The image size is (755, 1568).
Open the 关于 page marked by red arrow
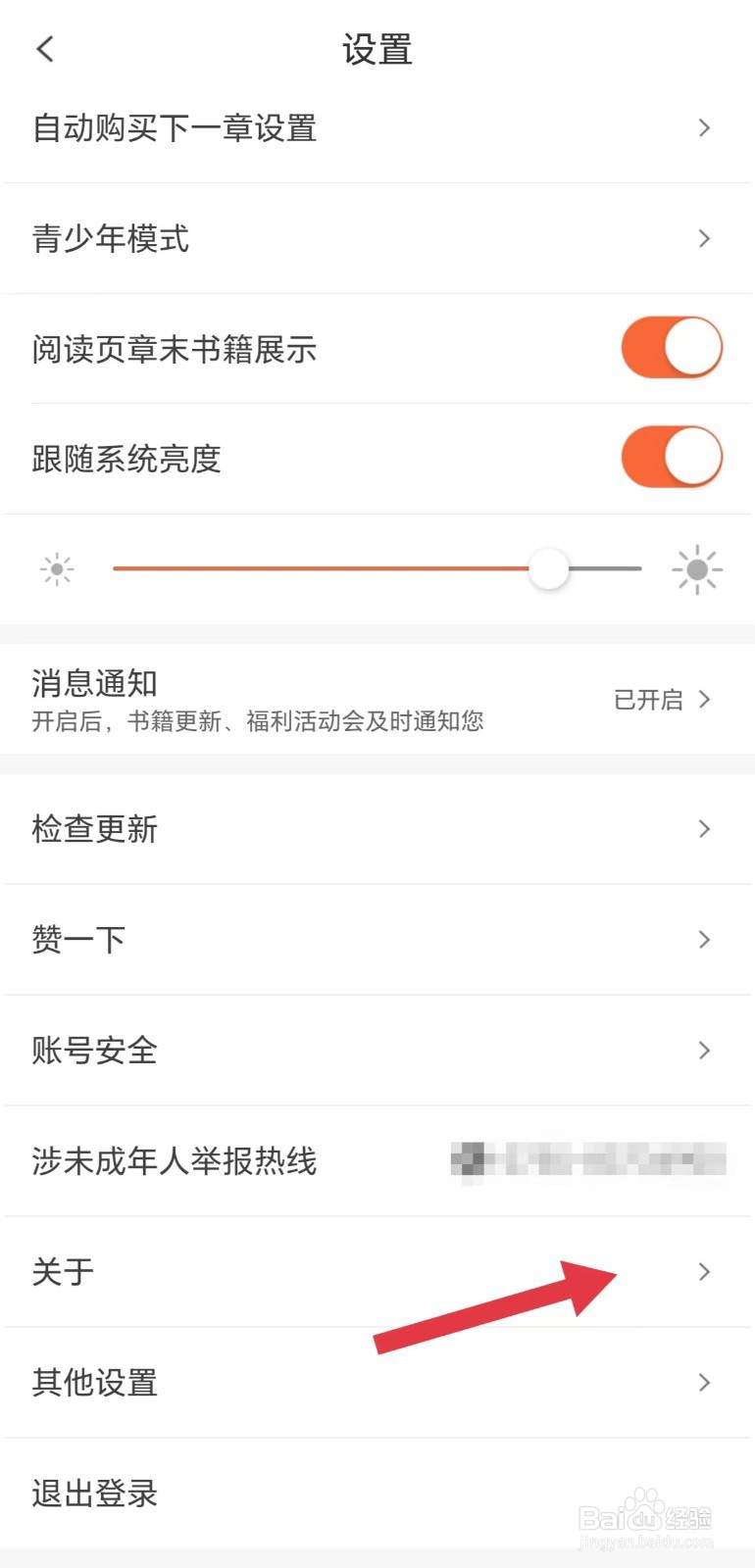(x=703, y=1271)
